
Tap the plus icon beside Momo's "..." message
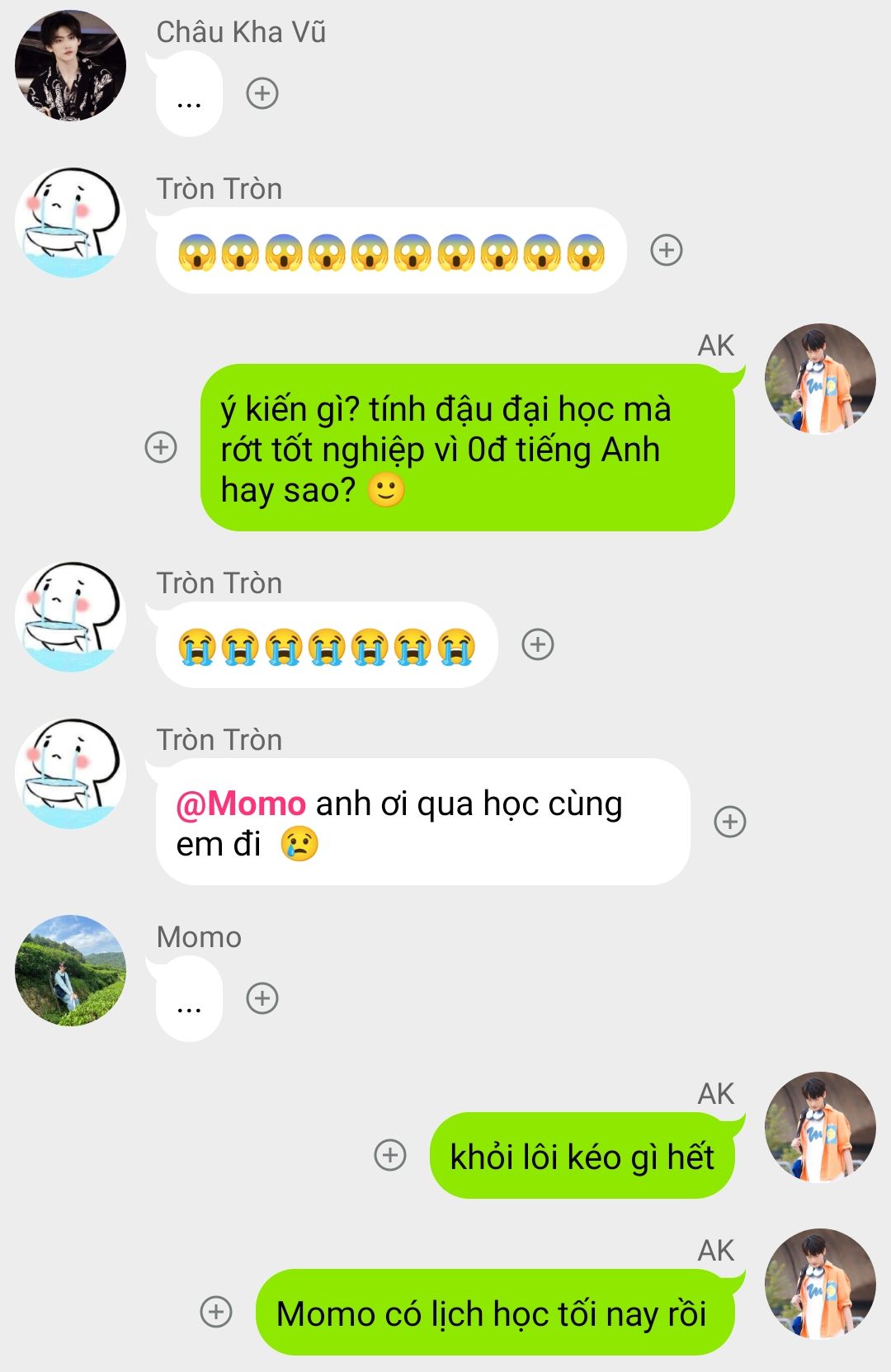tap(262, 998)
